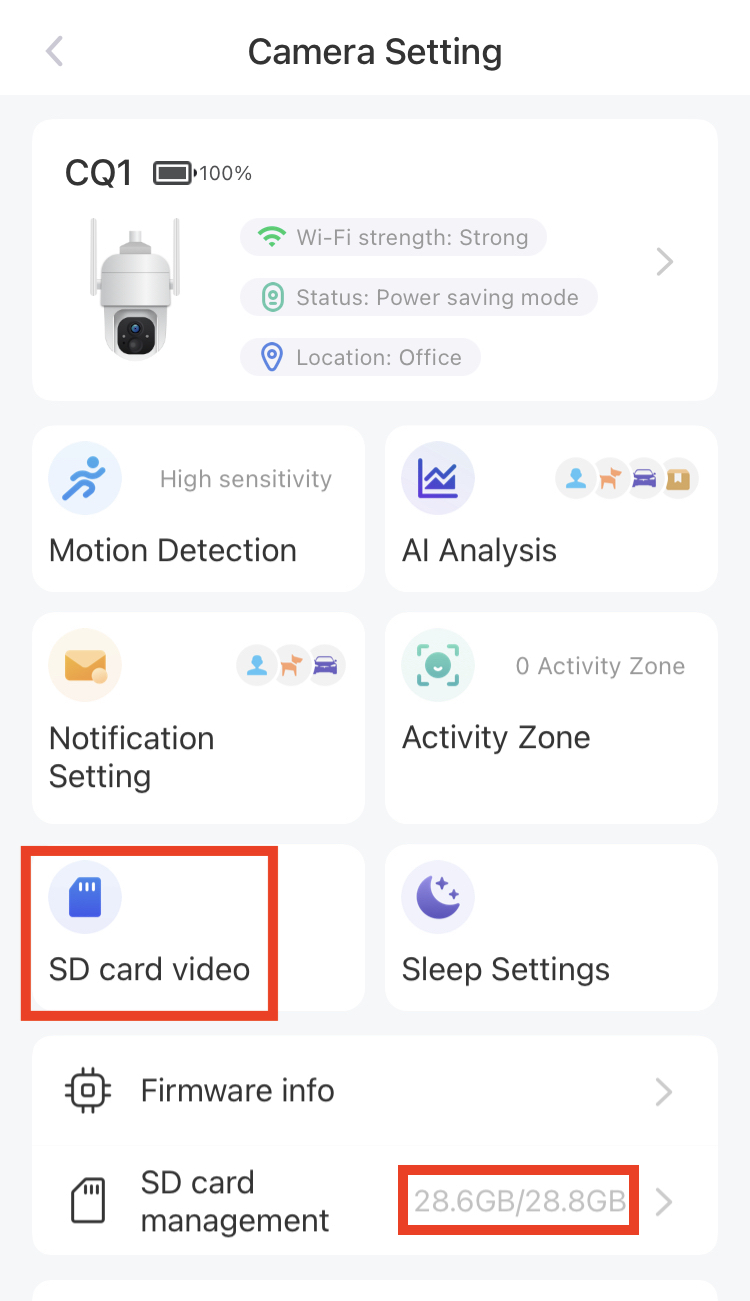750x1301 pixels.
Task: Open Activity Zone settings
Action: tap(551, 717)
